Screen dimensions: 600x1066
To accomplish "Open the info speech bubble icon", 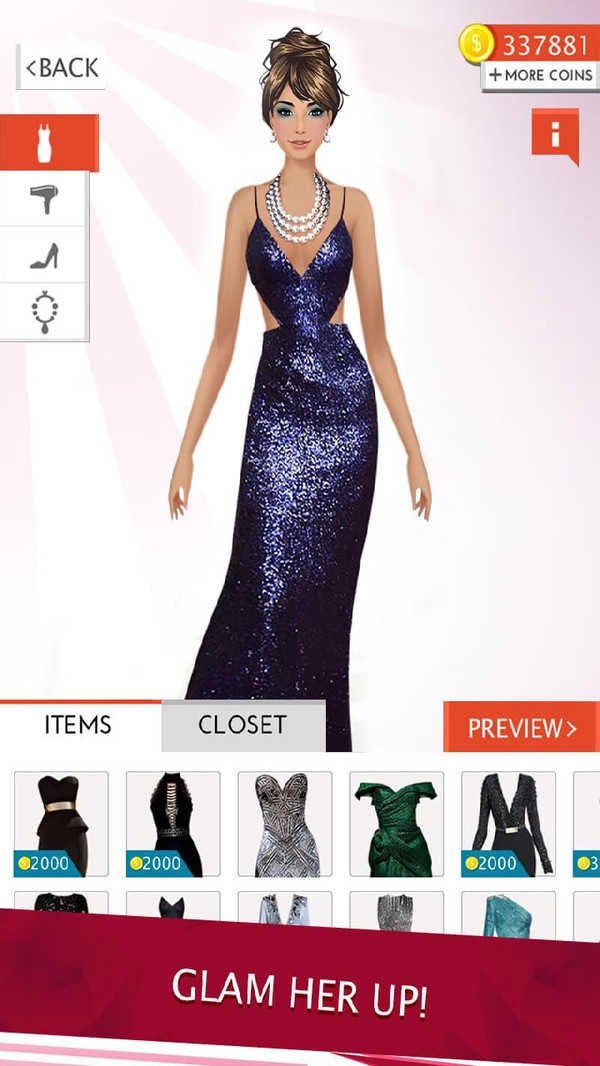I will coord(555,134).
